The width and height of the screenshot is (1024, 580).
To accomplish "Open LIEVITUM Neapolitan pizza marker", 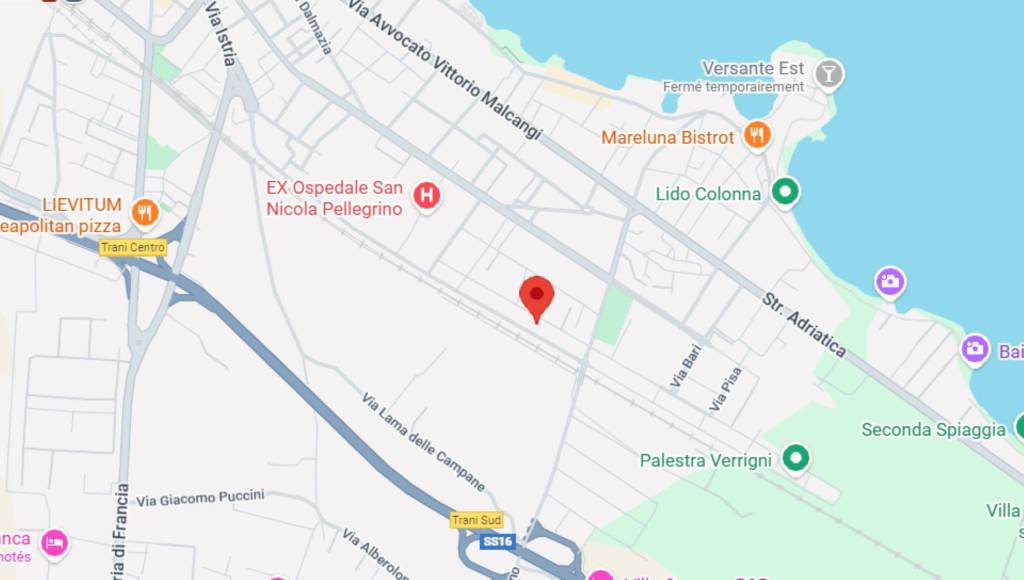I will 146,212.
